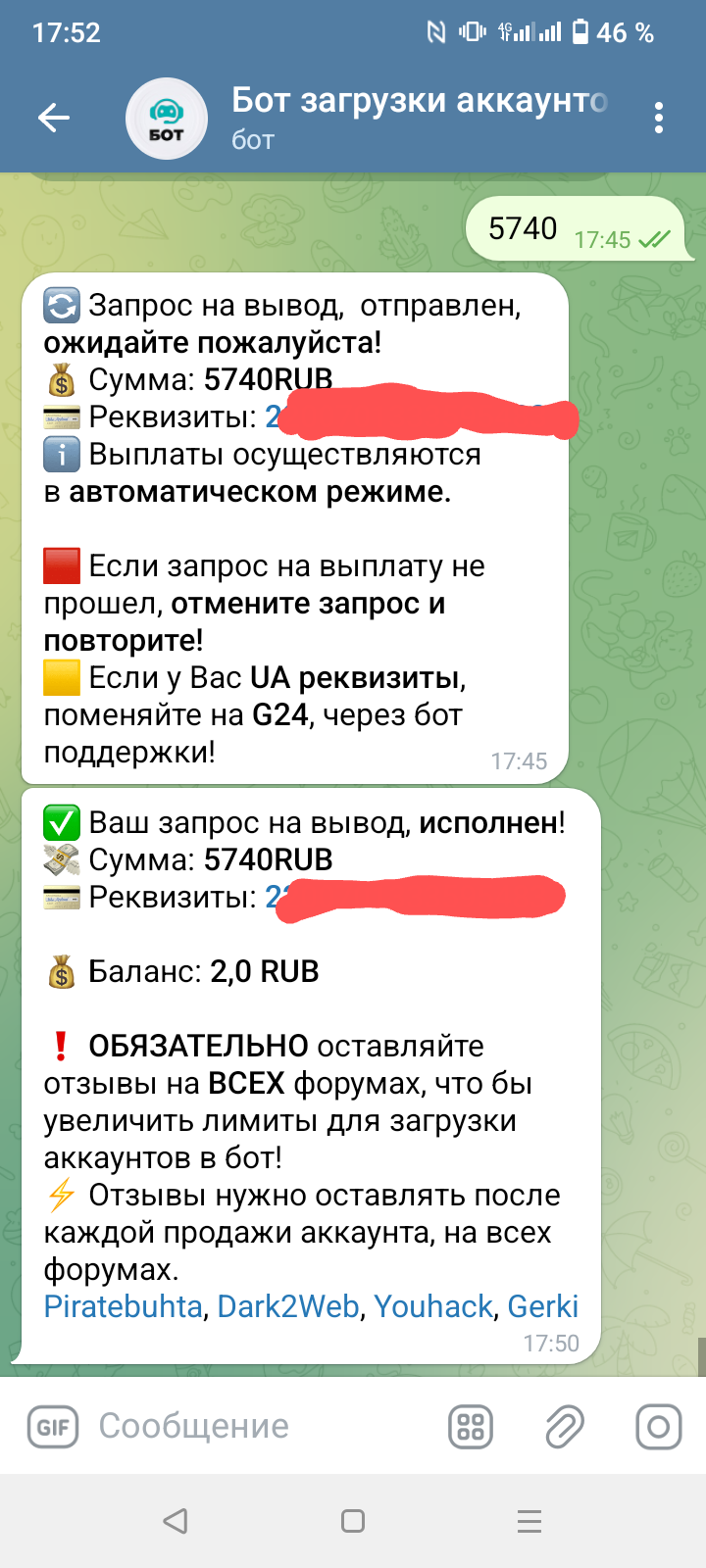Image resolution: width=706 pixels, height=1568 pixels.
Task: Open the GIF and sticker panel
Action: pos(53,1427)
